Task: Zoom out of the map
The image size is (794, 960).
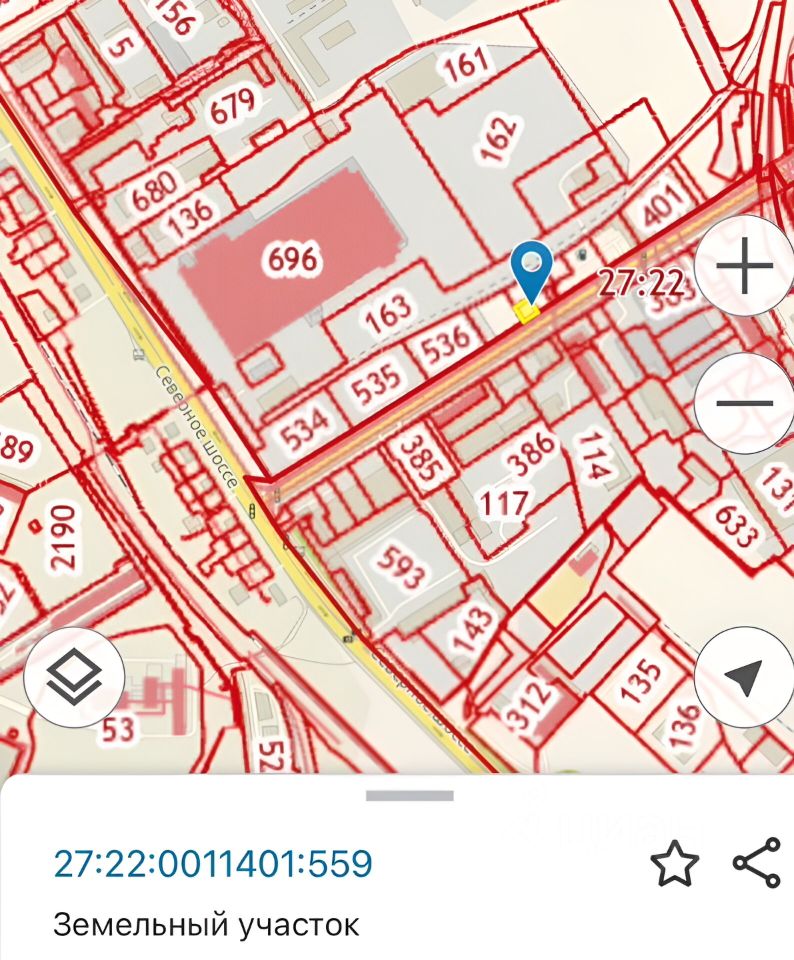Action: [x=745, y=404]
